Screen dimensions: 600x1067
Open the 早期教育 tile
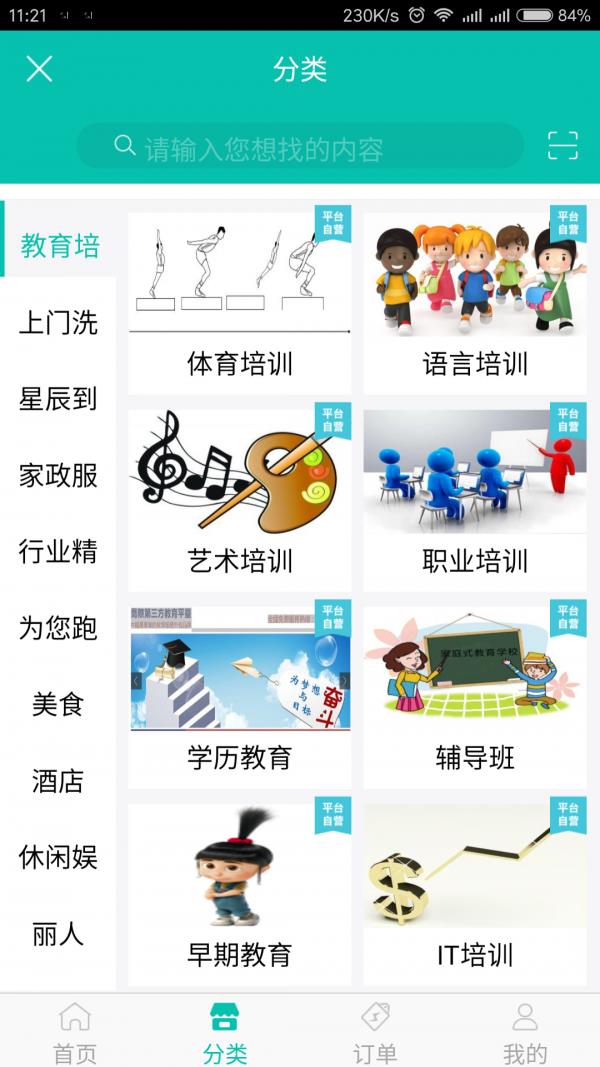(240, 893)
